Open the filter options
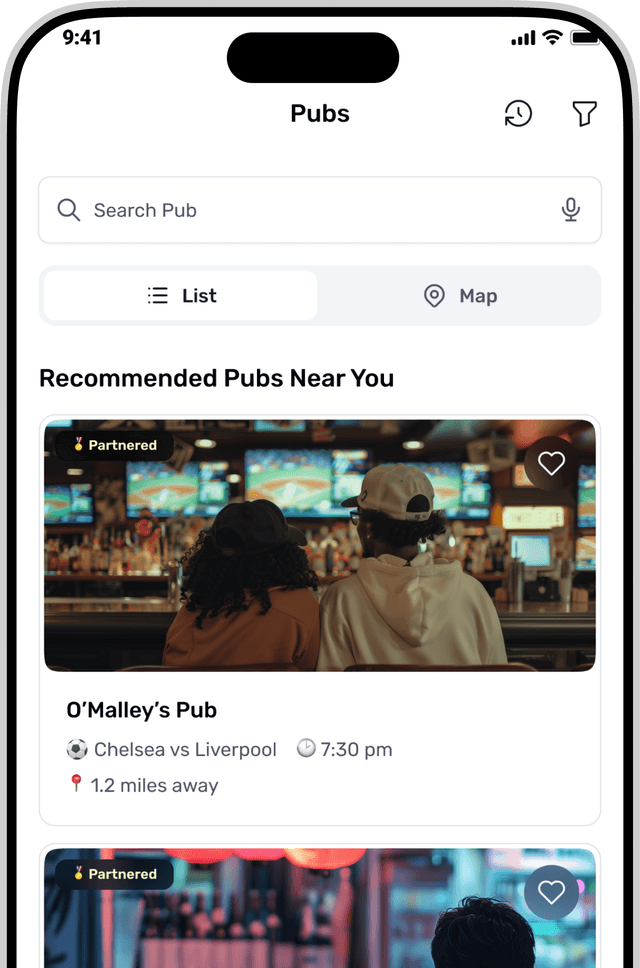Viewport: 640px width, 968px height. click(x=585, y=114)
